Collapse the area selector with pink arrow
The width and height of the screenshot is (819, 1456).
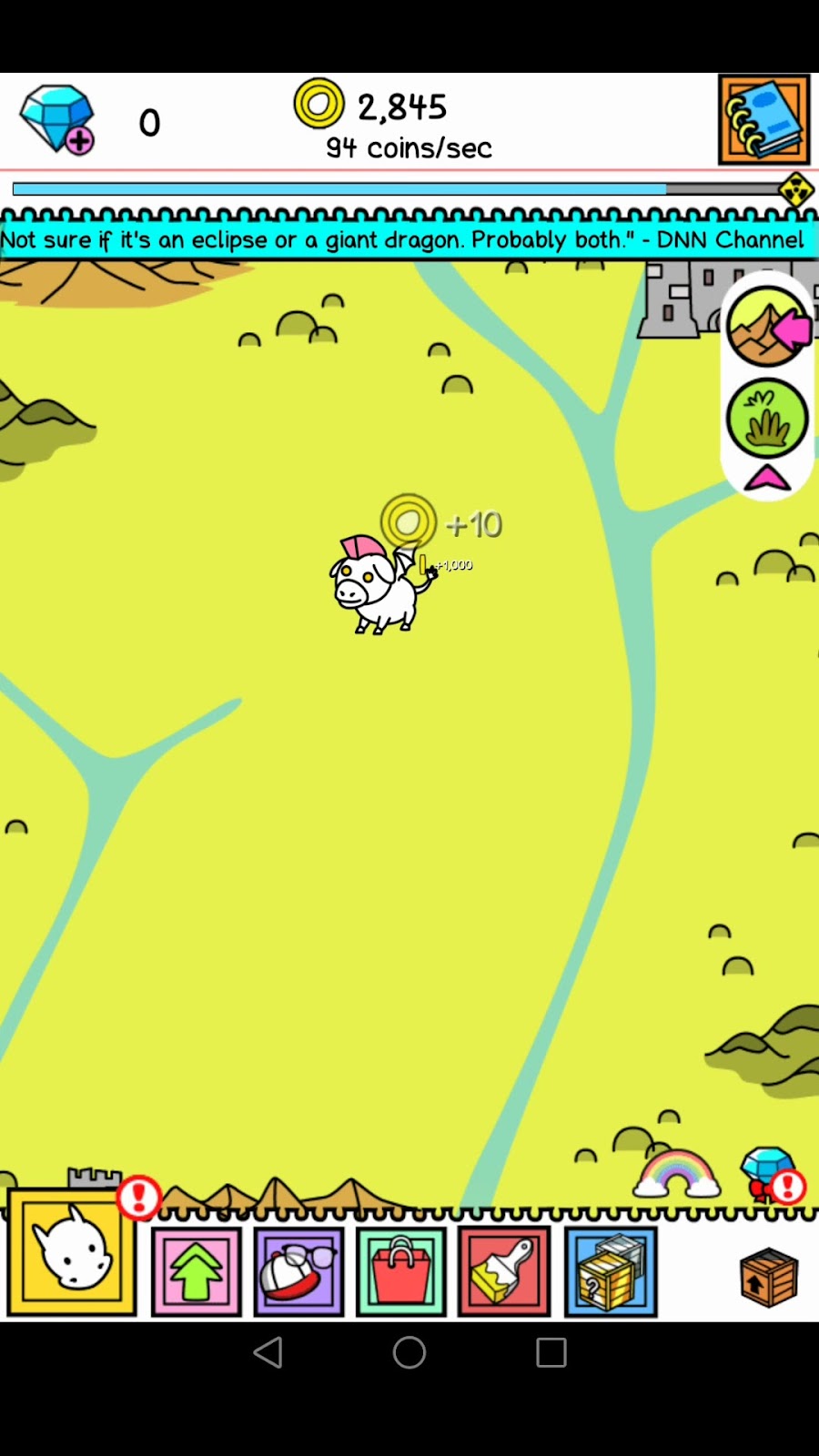(766, 477)
